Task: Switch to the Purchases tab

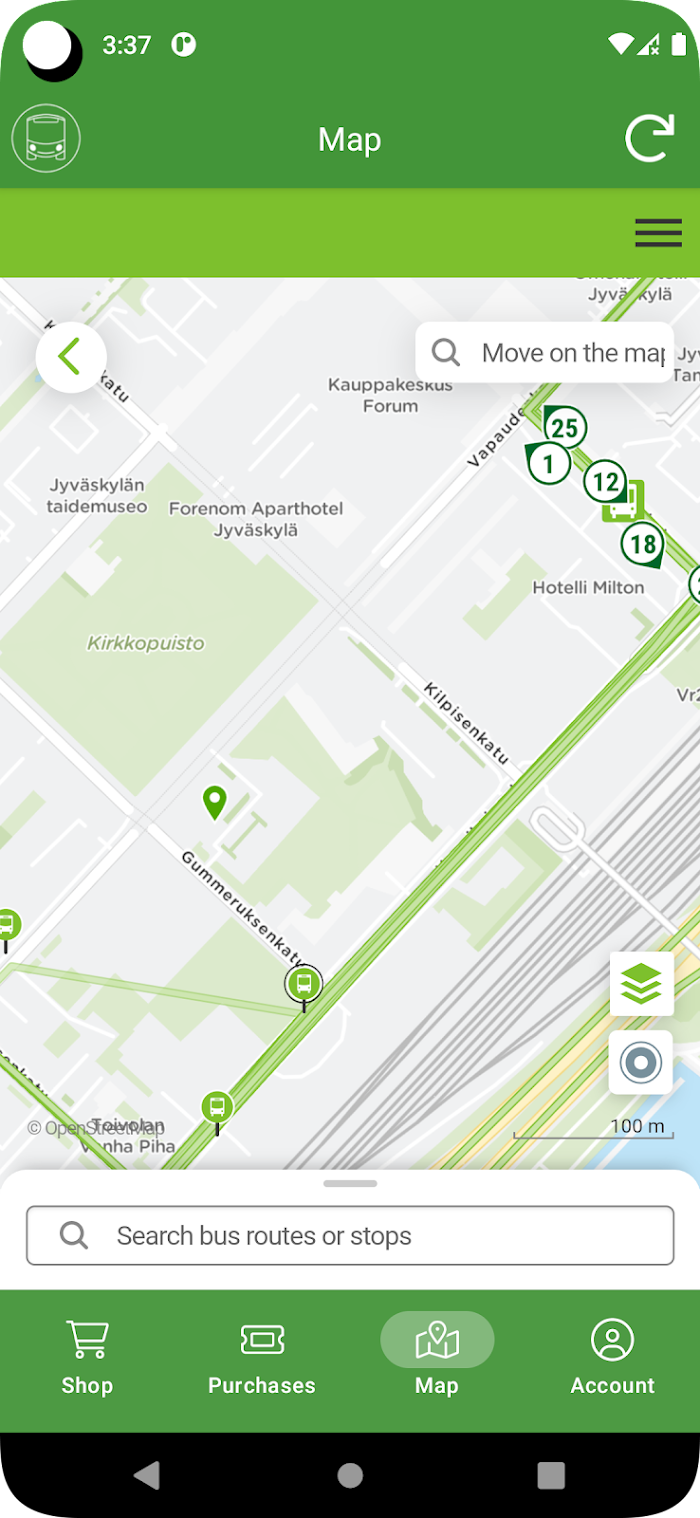Action: [262, 1357]
